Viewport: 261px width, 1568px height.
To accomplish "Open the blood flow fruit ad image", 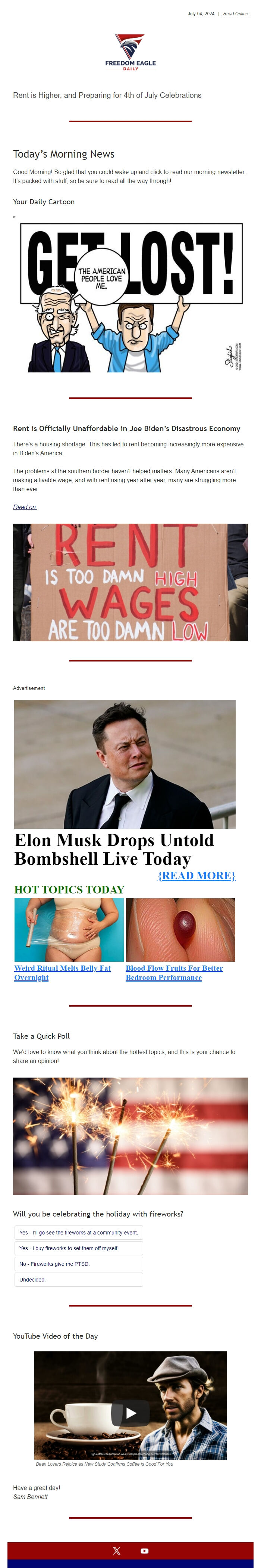I will coord(180,929).
